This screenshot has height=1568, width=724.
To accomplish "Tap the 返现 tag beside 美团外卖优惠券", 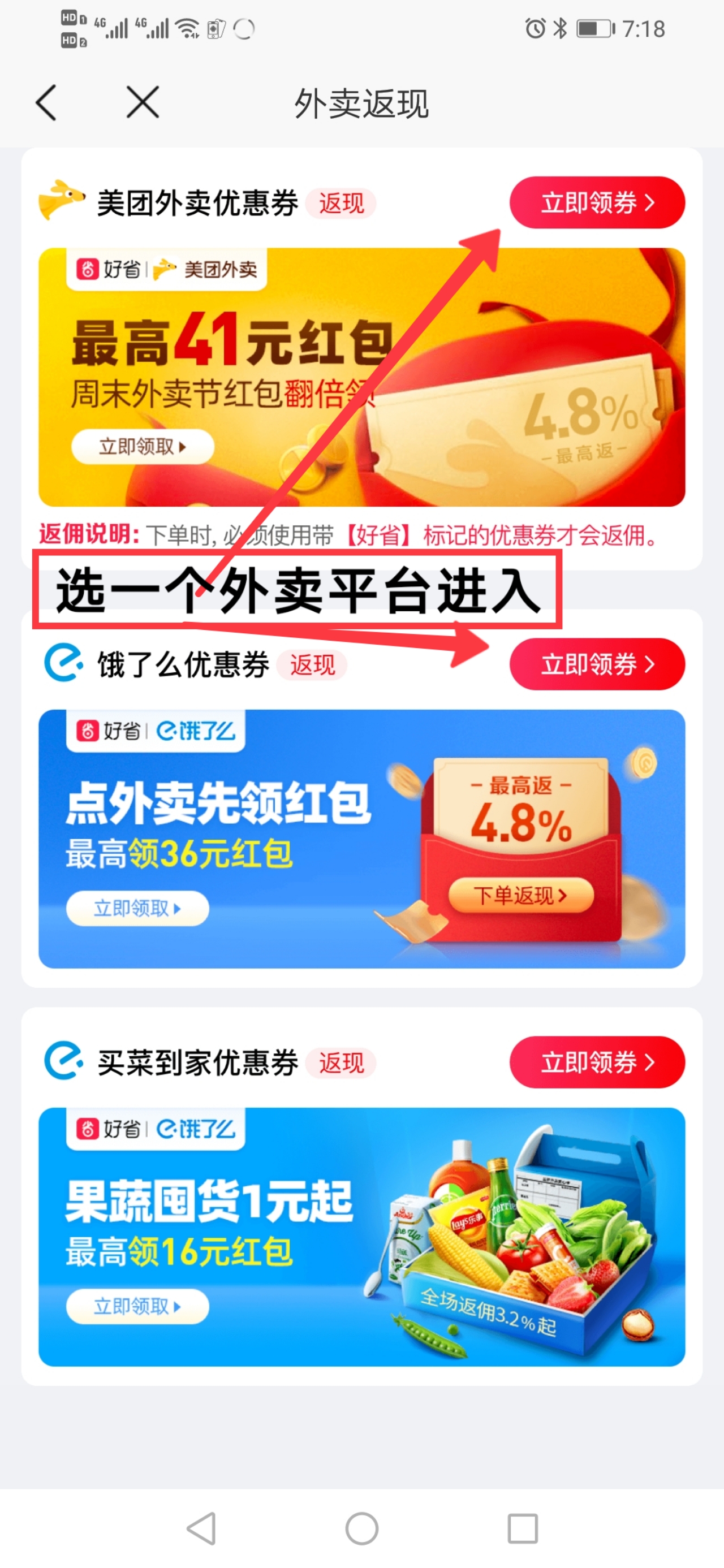I will tap(341, 204).
